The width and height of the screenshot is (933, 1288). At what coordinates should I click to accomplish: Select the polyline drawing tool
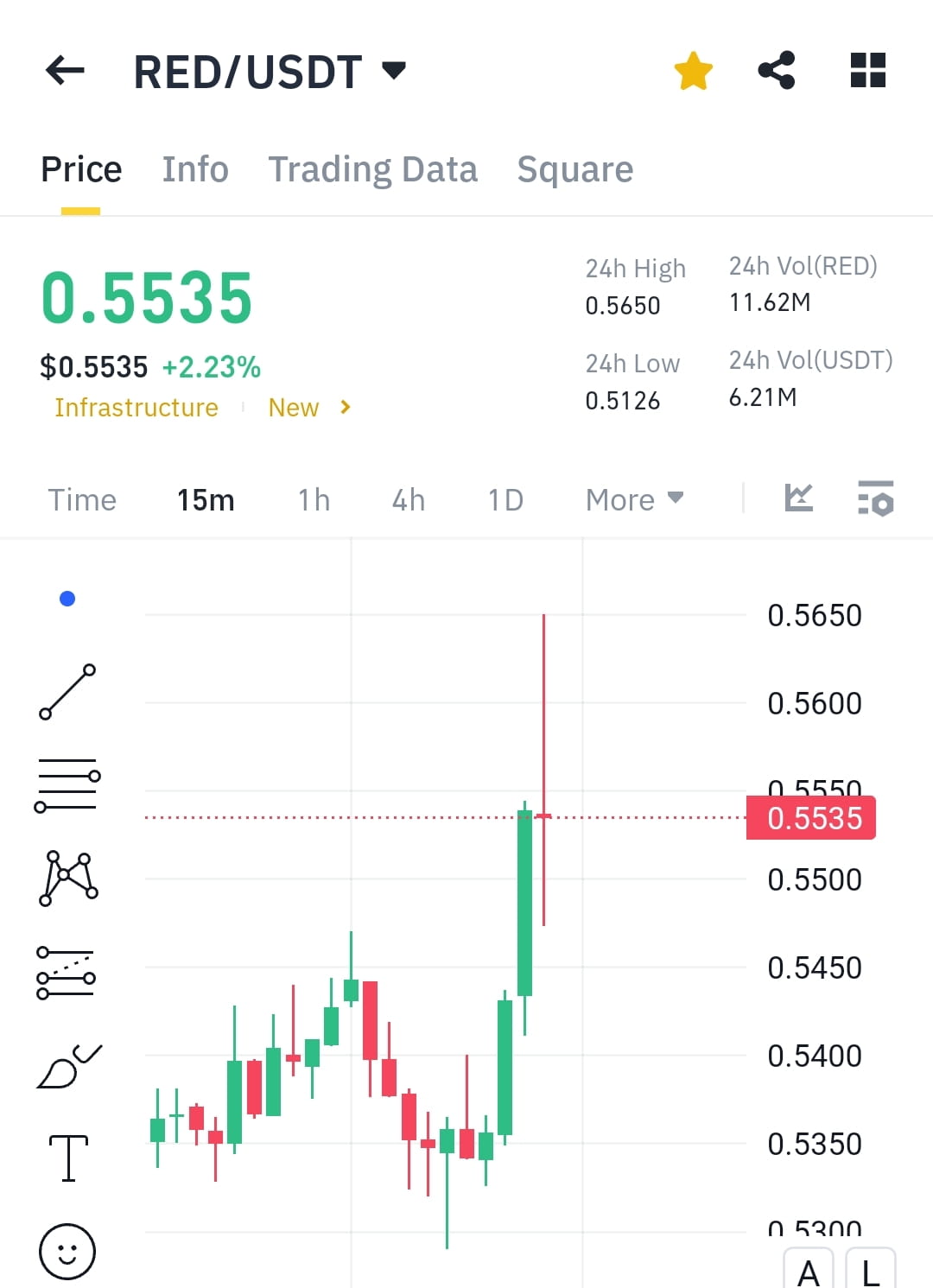click(67, 877)
